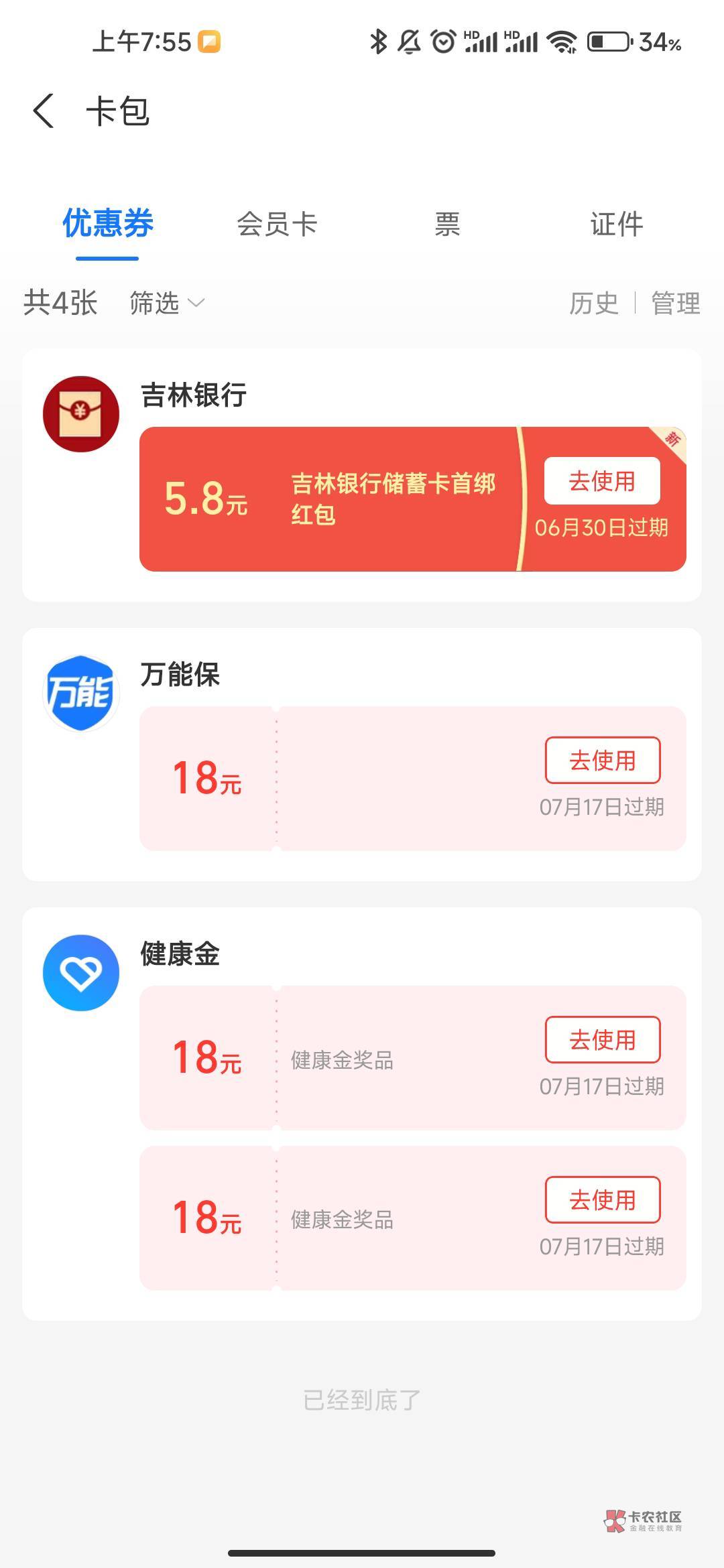Tap 去使用 on the 万能保 18元 coupon
The height and width of the screenshot is (1568, 724).
pos(602,761)
